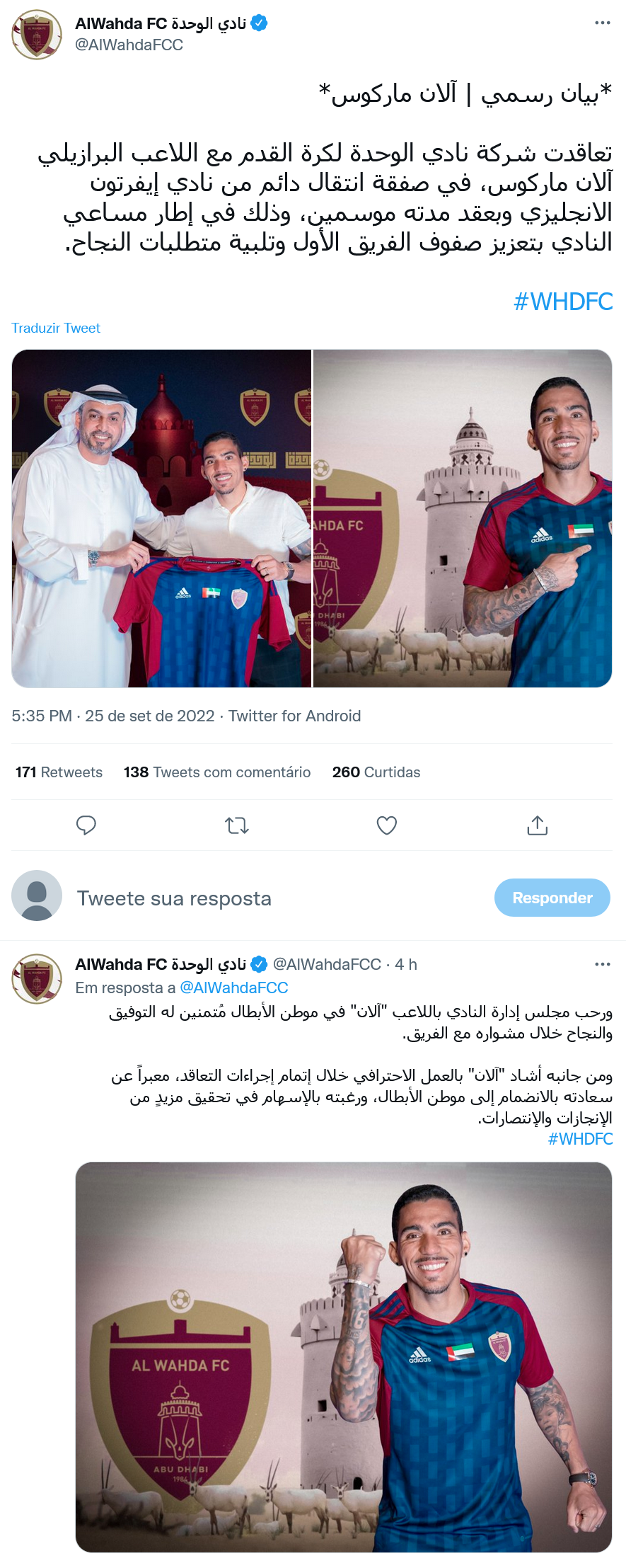Retweet the main tweet
Viewport: 626px width, 1568px height.
point(236,825)
